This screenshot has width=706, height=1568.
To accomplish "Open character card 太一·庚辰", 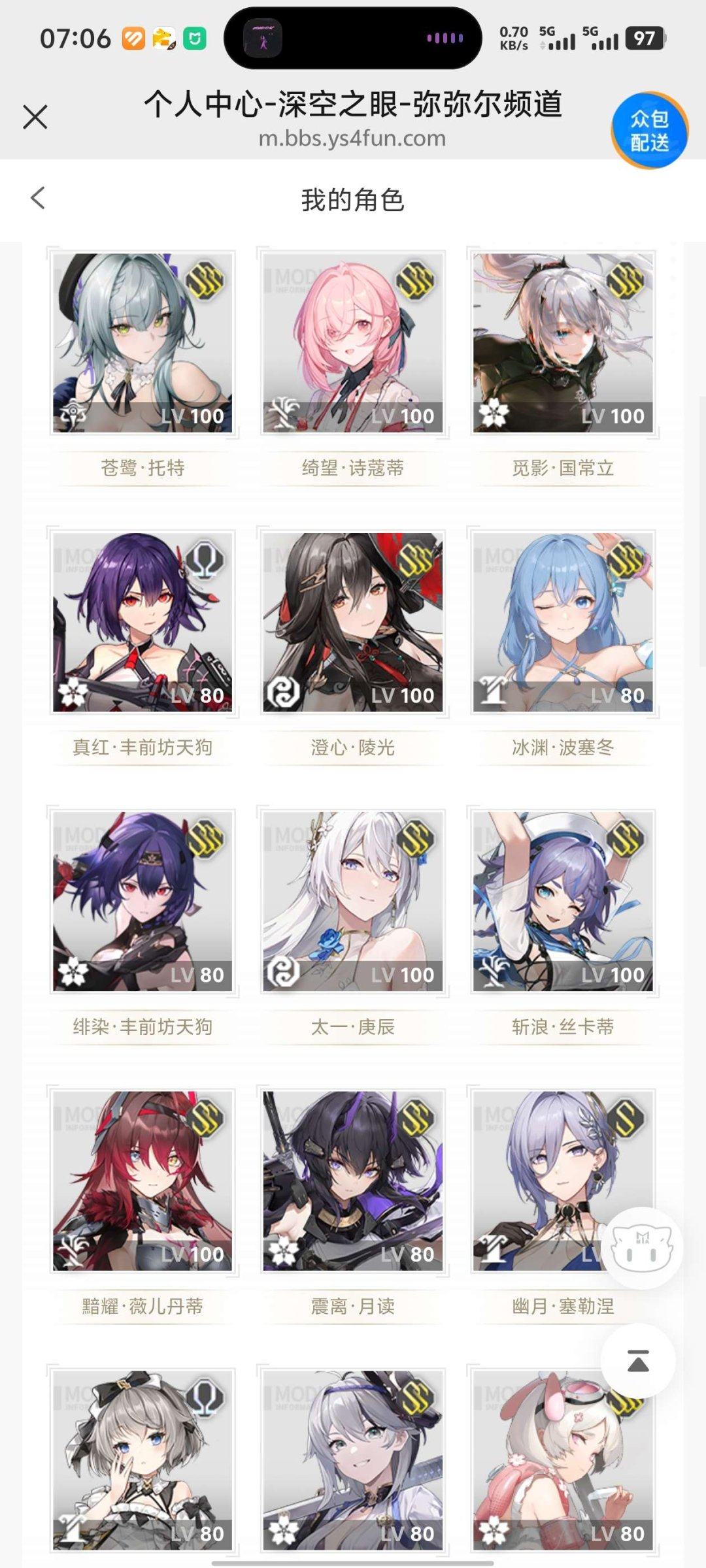I will (352, 902).
